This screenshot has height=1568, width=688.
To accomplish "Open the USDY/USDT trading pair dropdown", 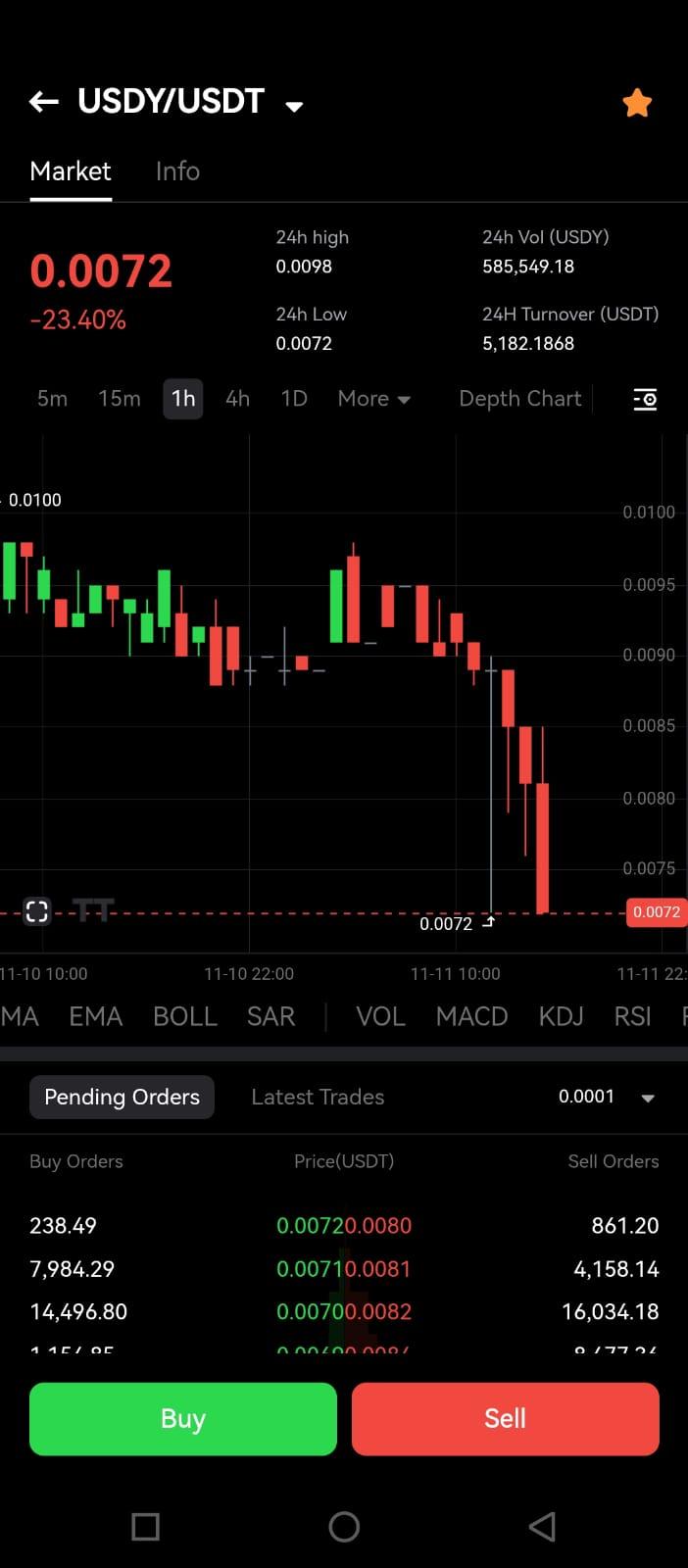I will 293,106.
